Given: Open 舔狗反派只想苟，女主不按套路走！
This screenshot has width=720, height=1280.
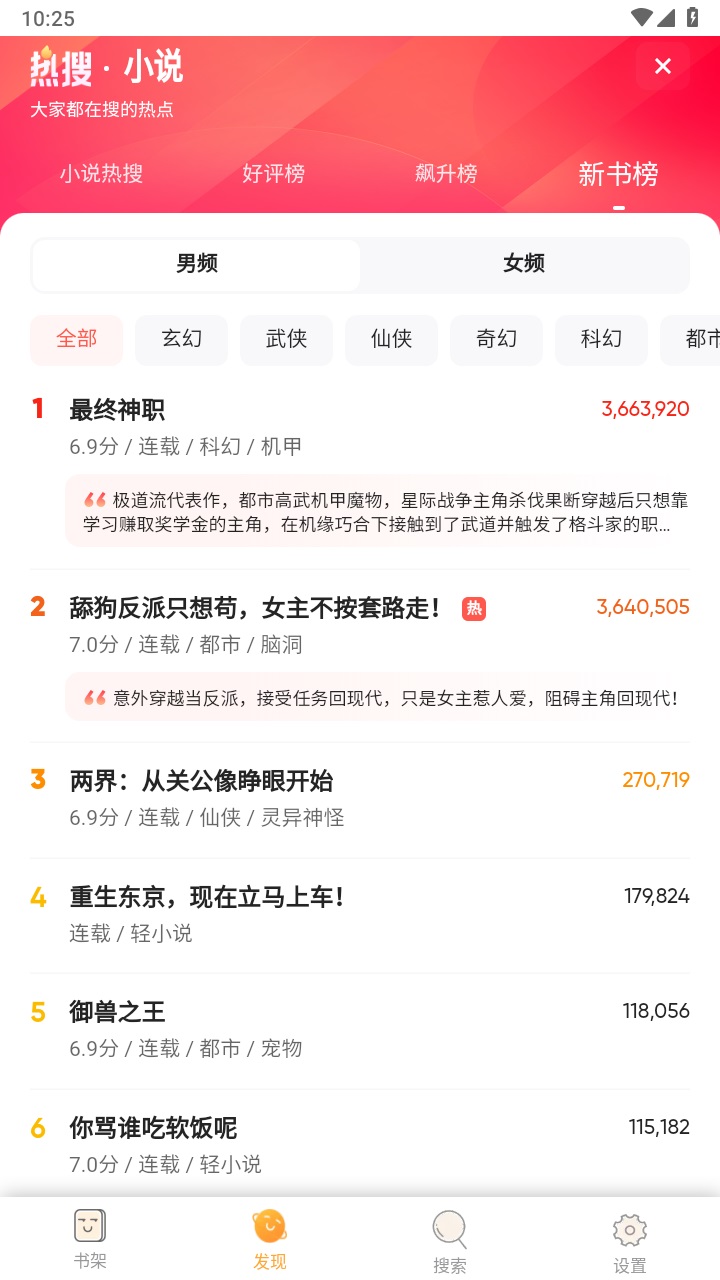Looking at the screenshot, I should tap(255, 608).
